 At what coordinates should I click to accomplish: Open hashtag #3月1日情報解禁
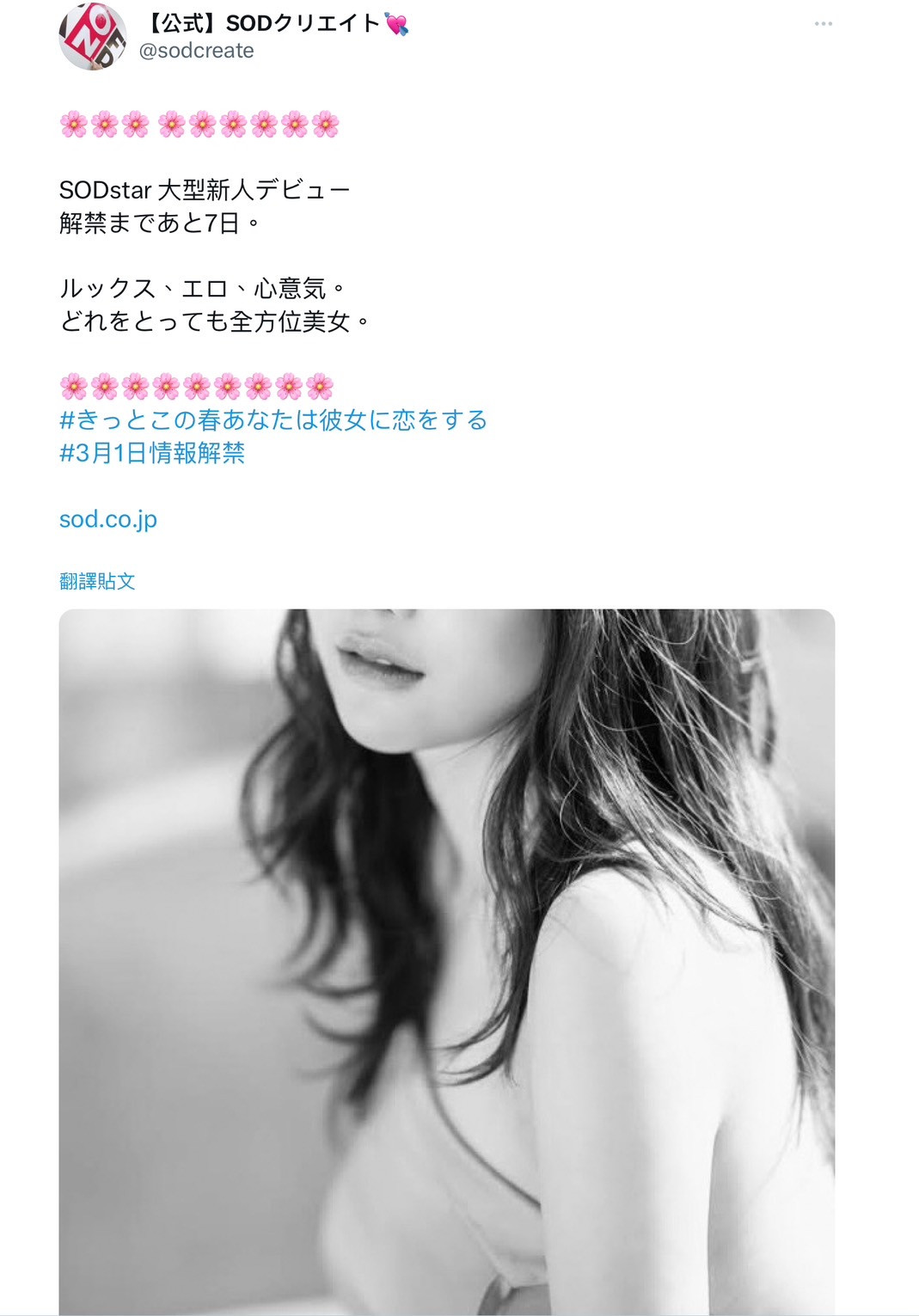point(152,453)
